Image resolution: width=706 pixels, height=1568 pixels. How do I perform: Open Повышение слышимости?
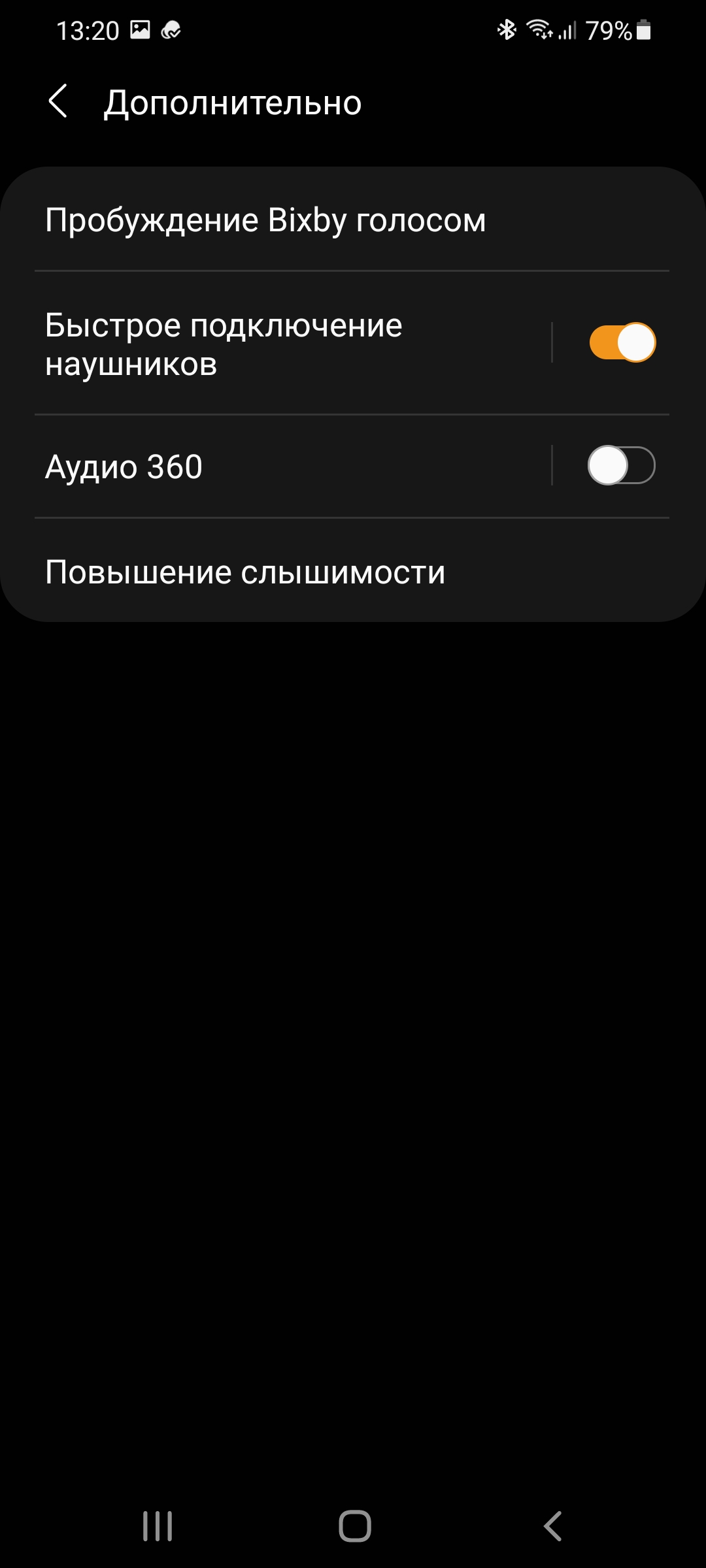point(246,572)
